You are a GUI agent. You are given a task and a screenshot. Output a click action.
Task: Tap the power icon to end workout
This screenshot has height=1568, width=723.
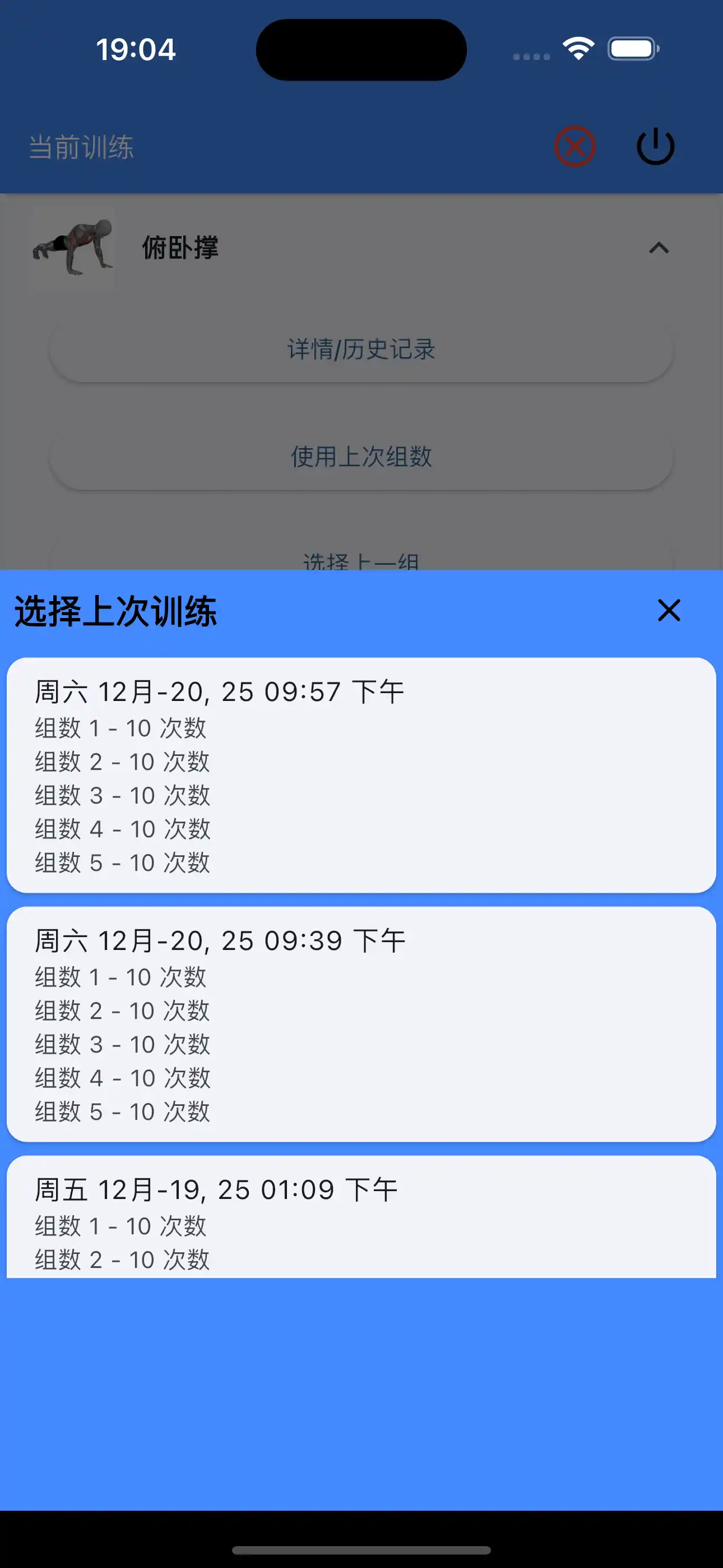pyautogui.click(x=655, y=145)
